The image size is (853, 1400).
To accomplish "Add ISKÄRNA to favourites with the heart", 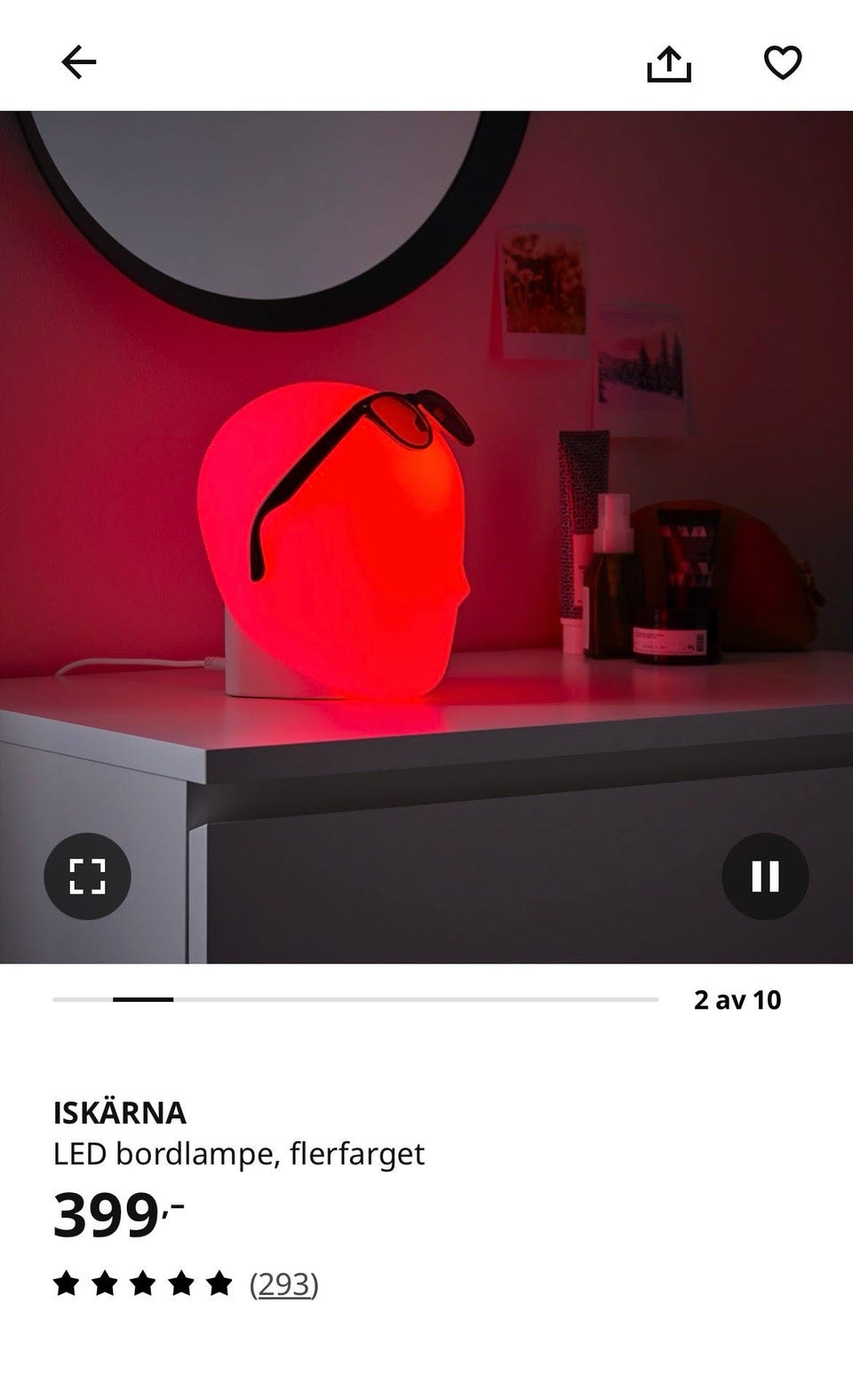I will point(783,62).
